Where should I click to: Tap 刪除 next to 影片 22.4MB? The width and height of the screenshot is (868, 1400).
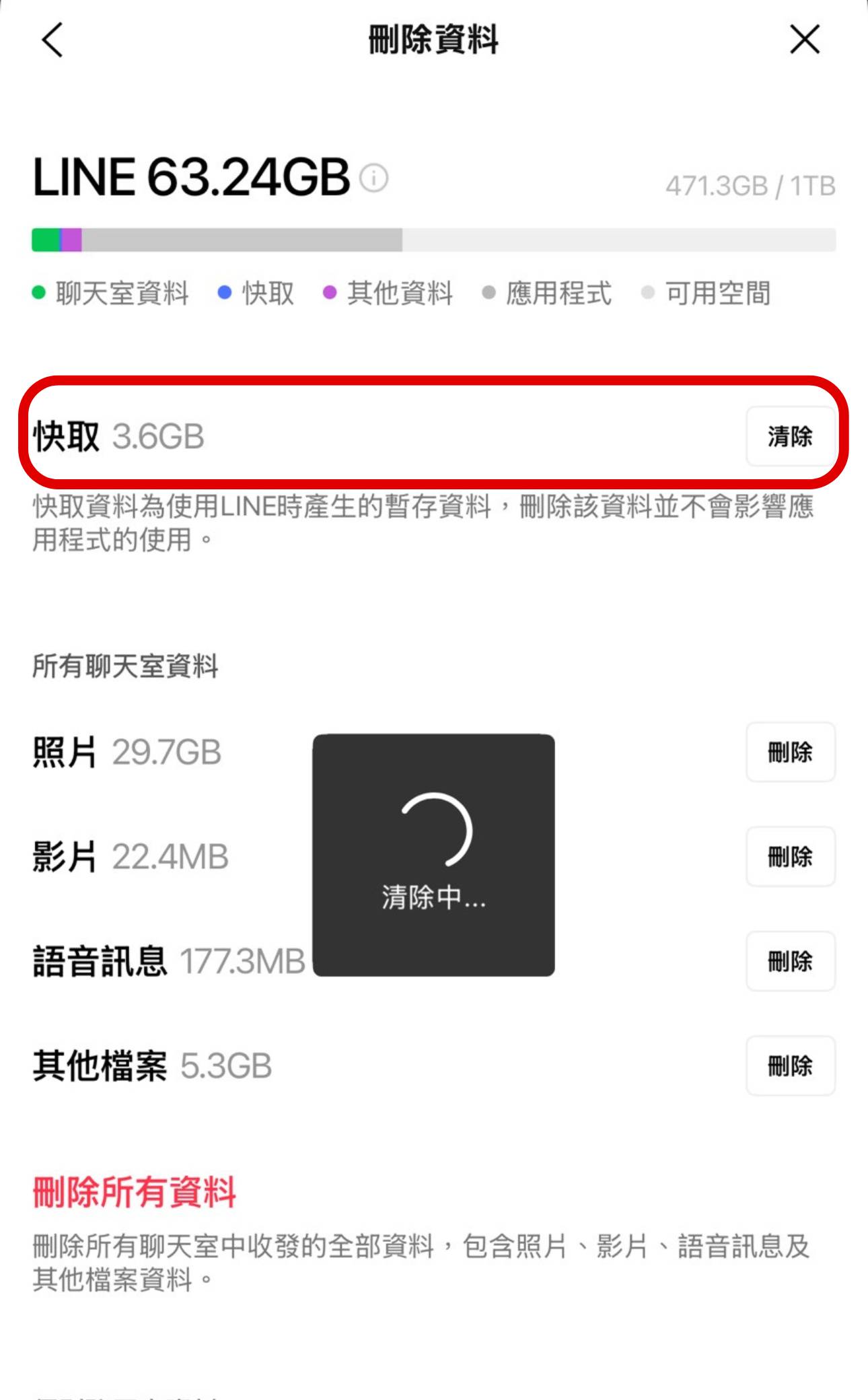tap(791, 858)
